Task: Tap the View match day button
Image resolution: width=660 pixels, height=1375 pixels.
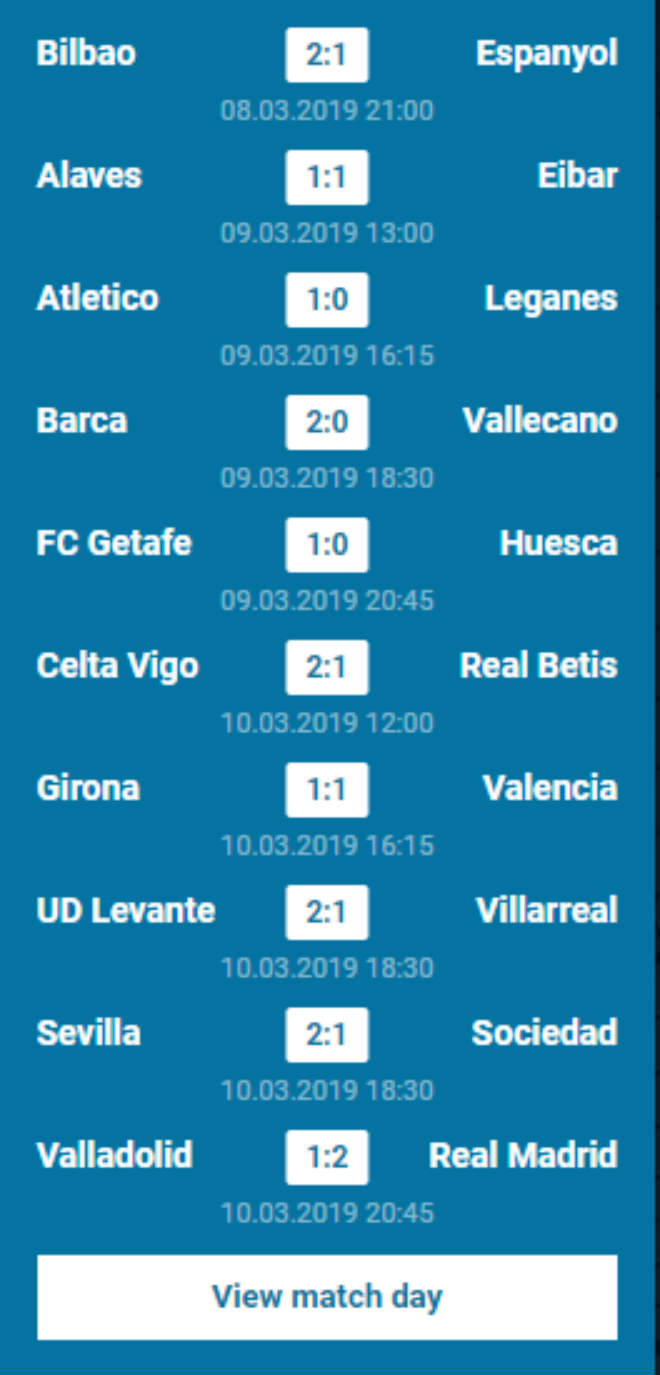Action: [327, 1297]
